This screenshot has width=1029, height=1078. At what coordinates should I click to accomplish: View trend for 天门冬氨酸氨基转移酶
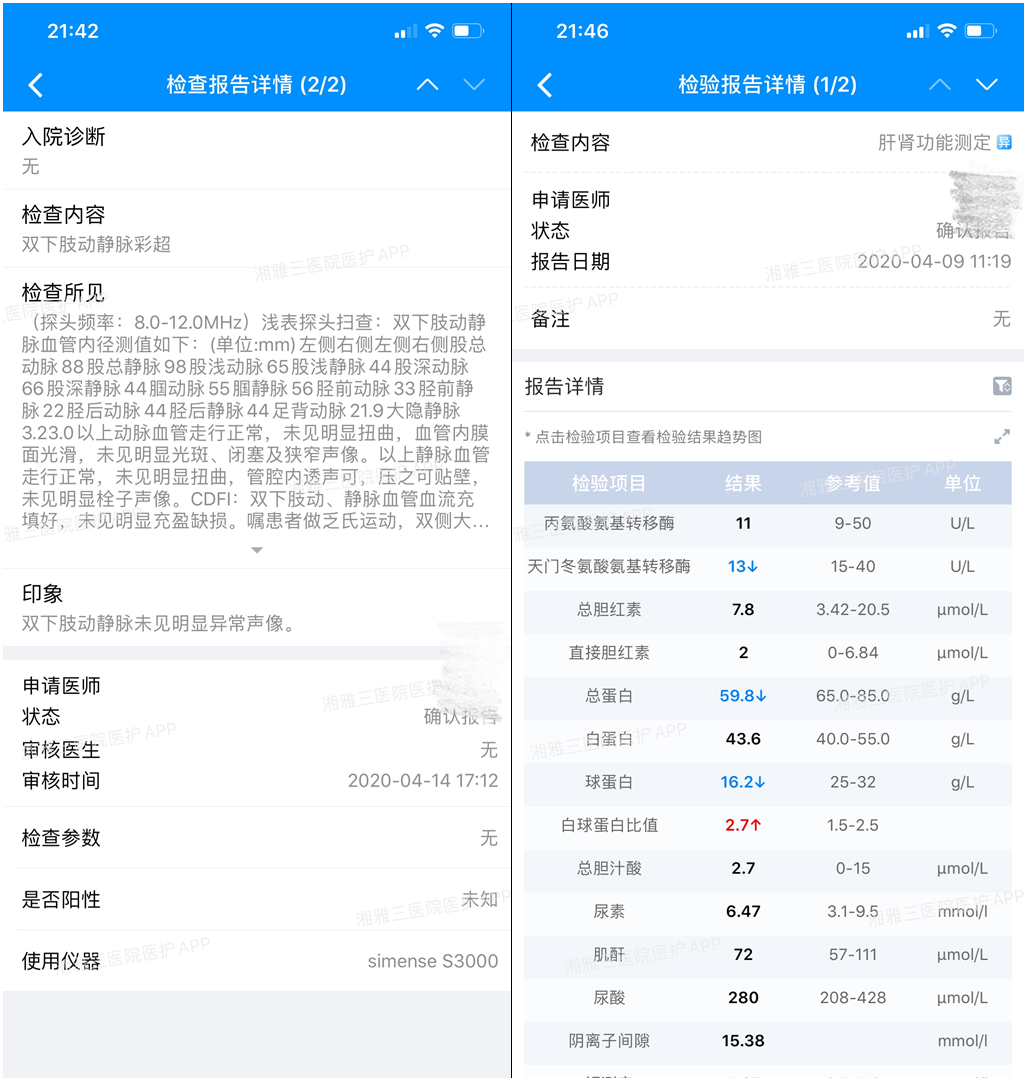[609, 566]
